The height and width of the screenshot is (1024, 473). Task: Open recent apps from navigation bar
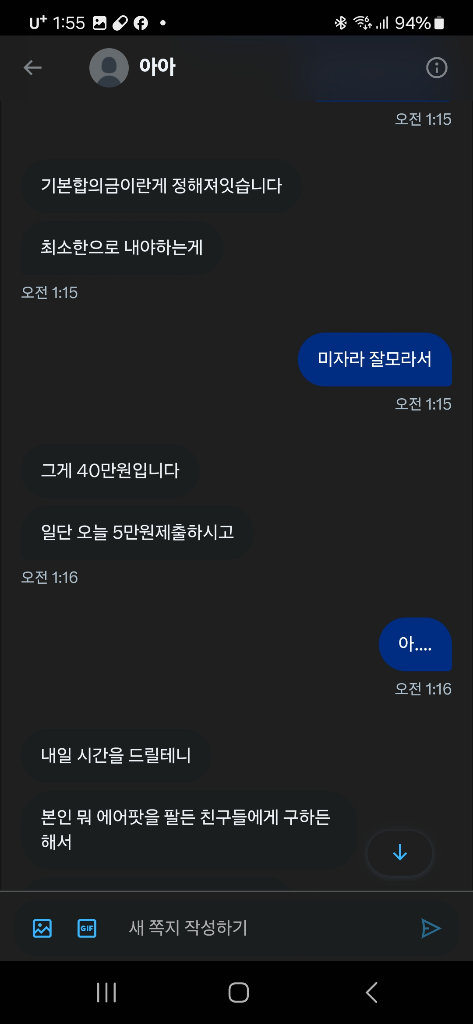click(x=106, y=993)
